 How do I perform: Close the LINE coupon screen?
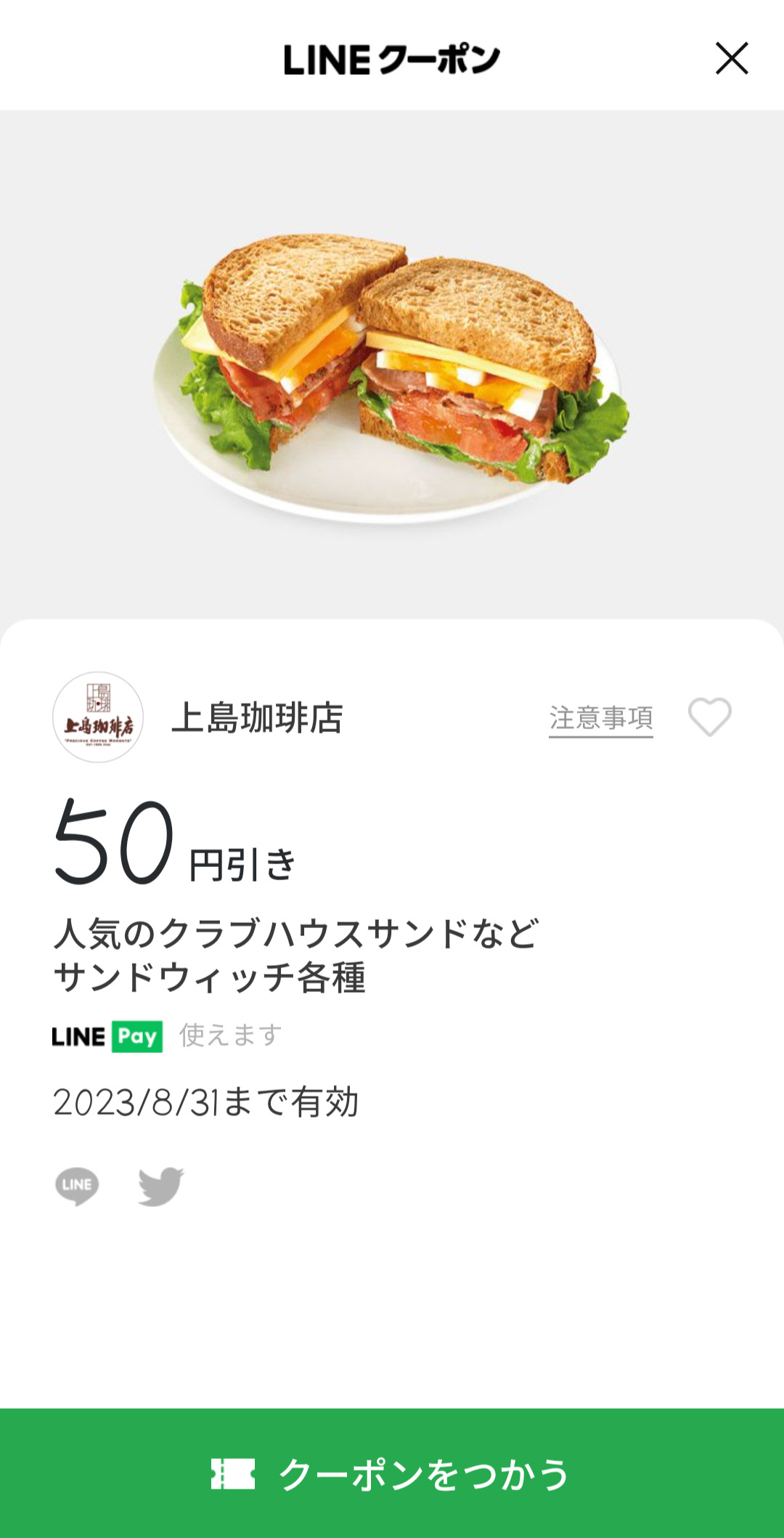[731, 59]
